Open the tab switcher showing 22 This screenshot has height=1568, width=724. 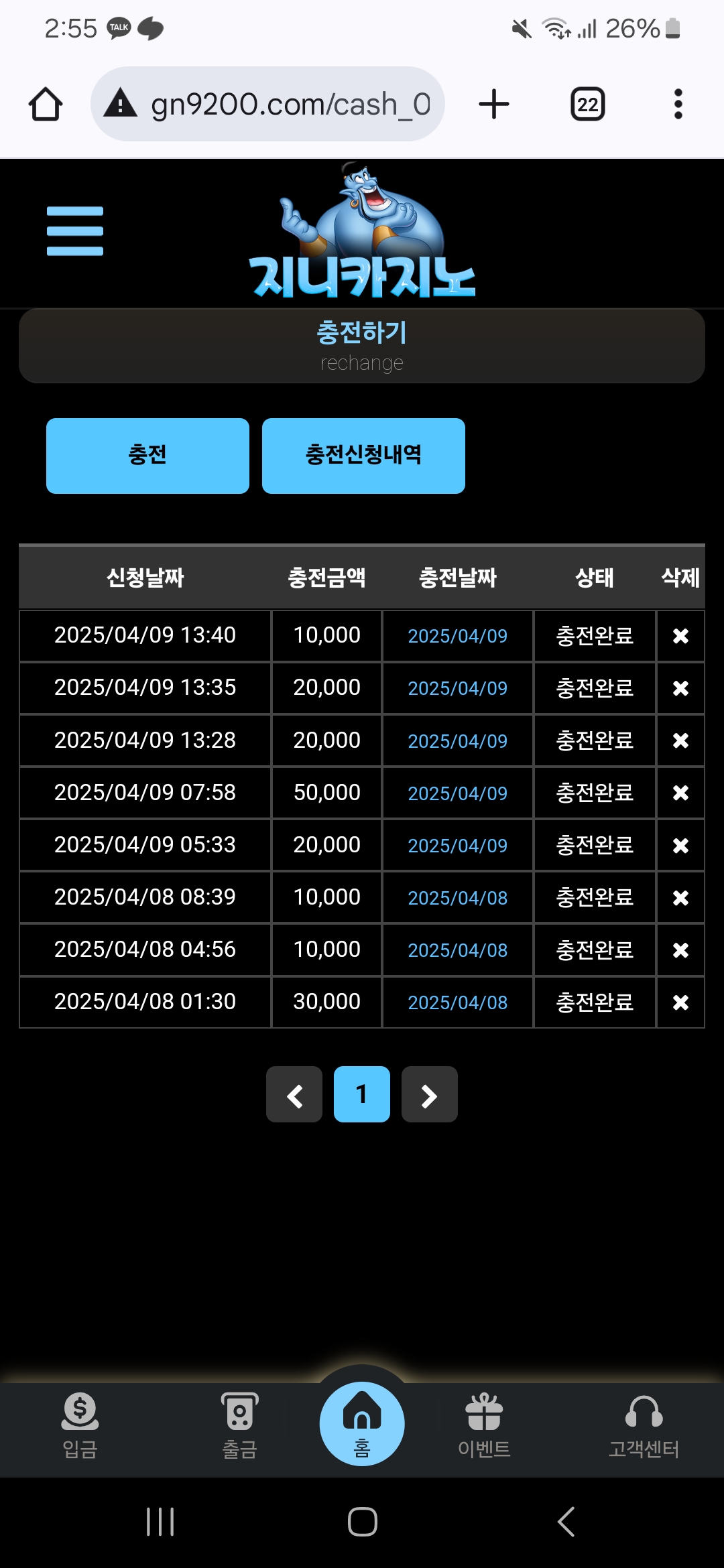[x=588, y=105]
